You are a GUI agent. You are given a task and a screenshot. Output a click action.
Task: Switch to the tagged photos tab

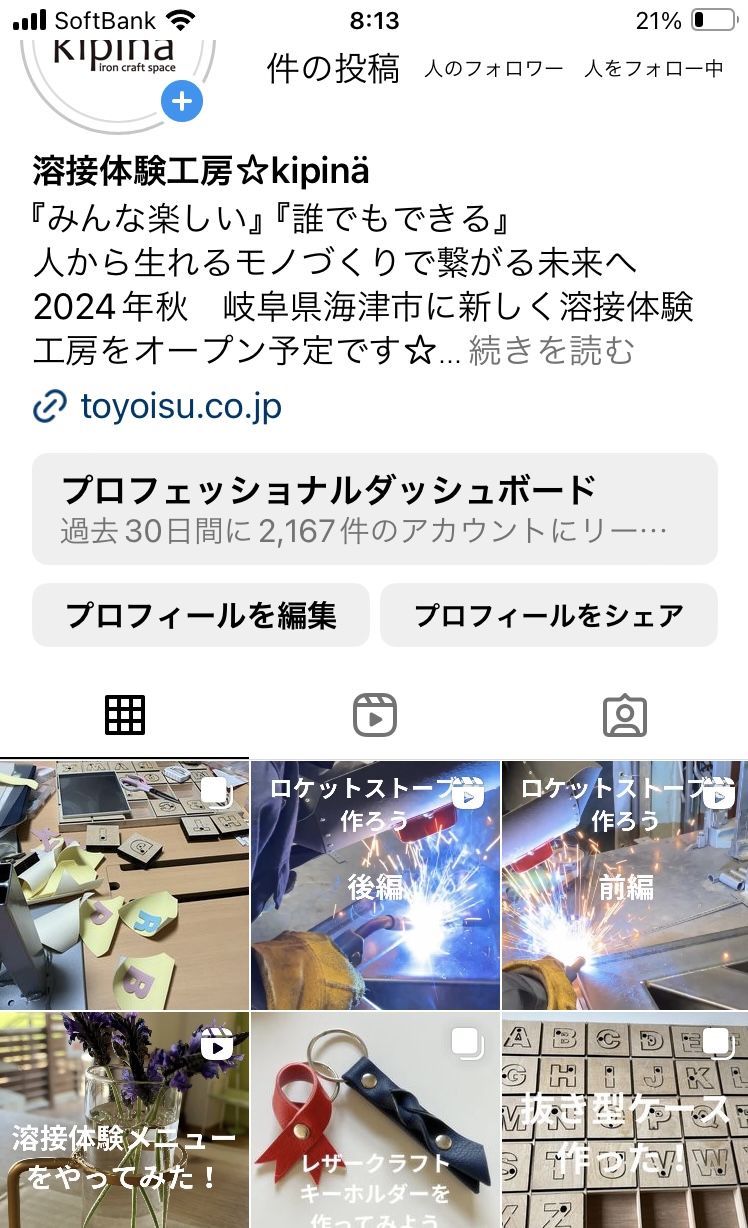[625, 715]
